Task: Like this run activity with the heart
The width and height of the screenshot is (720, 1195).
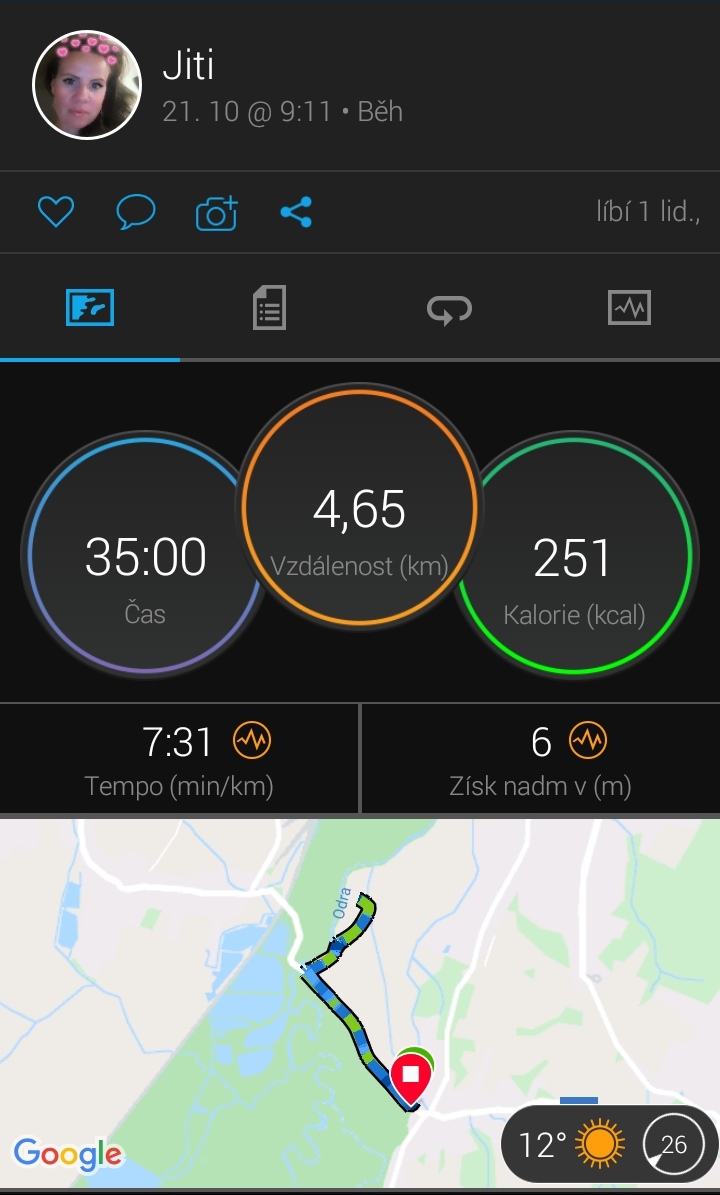Action: pyautogui.click(x=56, y=212)
